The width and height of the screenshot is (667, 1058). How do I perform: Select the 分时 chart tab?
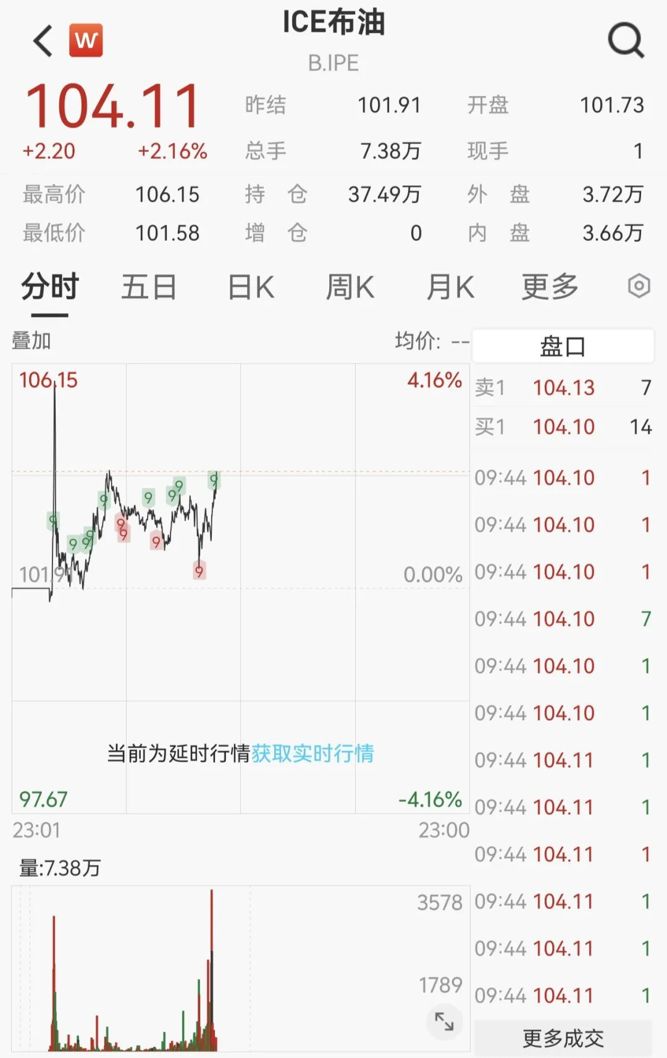(x=50, y=288)
